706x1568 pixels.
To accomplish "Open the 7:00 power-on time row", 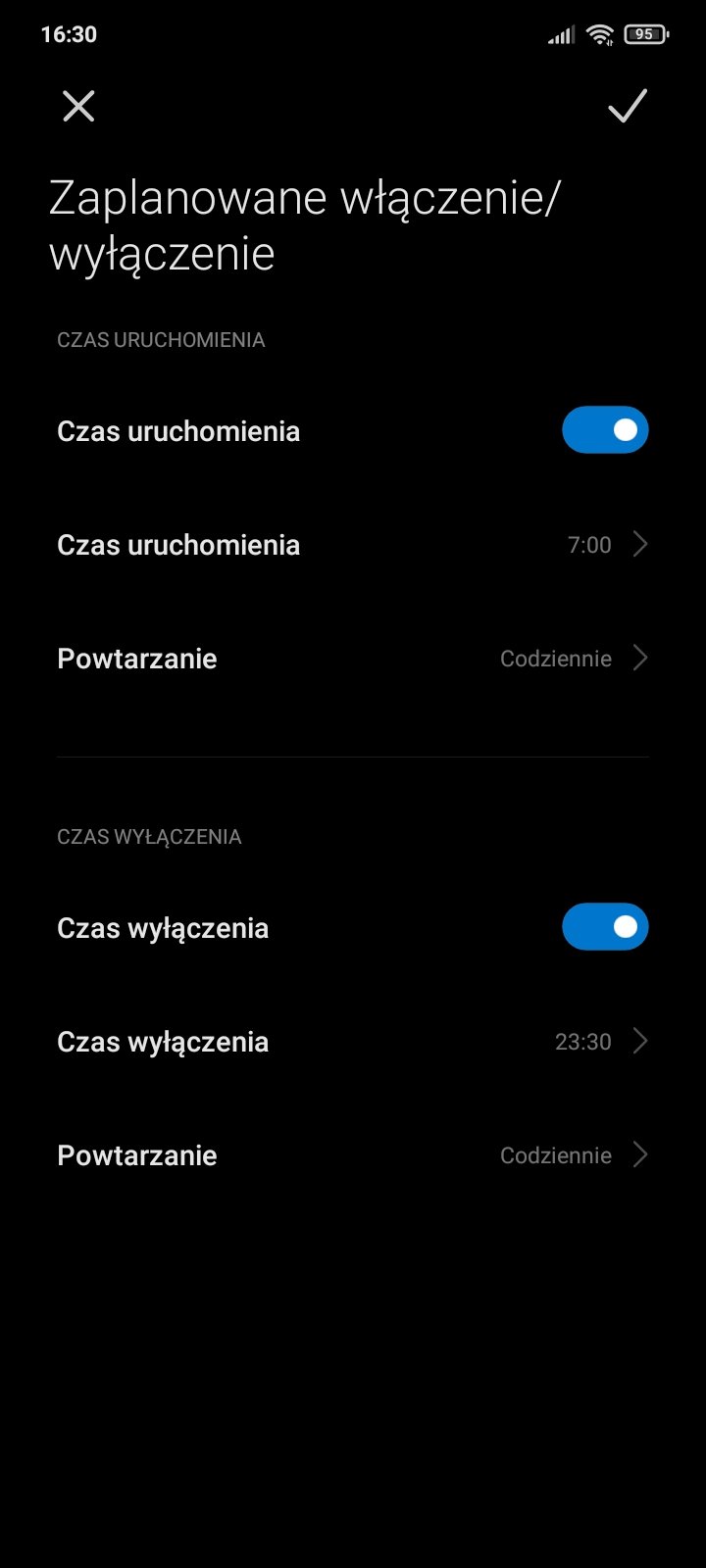I will pyautogui.click(x=353, y=545).
